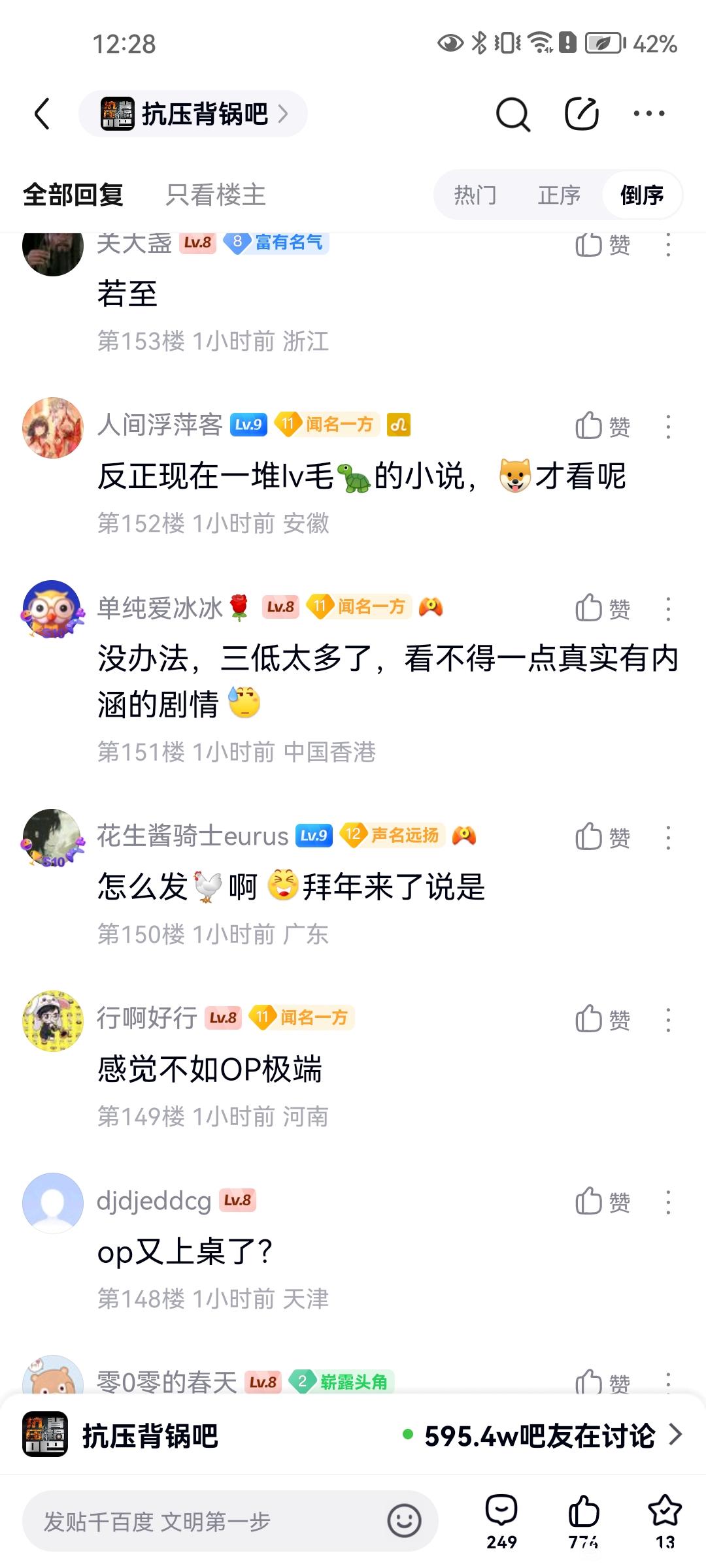Favorite this thread with the star
The width and height of the screenshot is (706, 1568).
(664, 1522)
